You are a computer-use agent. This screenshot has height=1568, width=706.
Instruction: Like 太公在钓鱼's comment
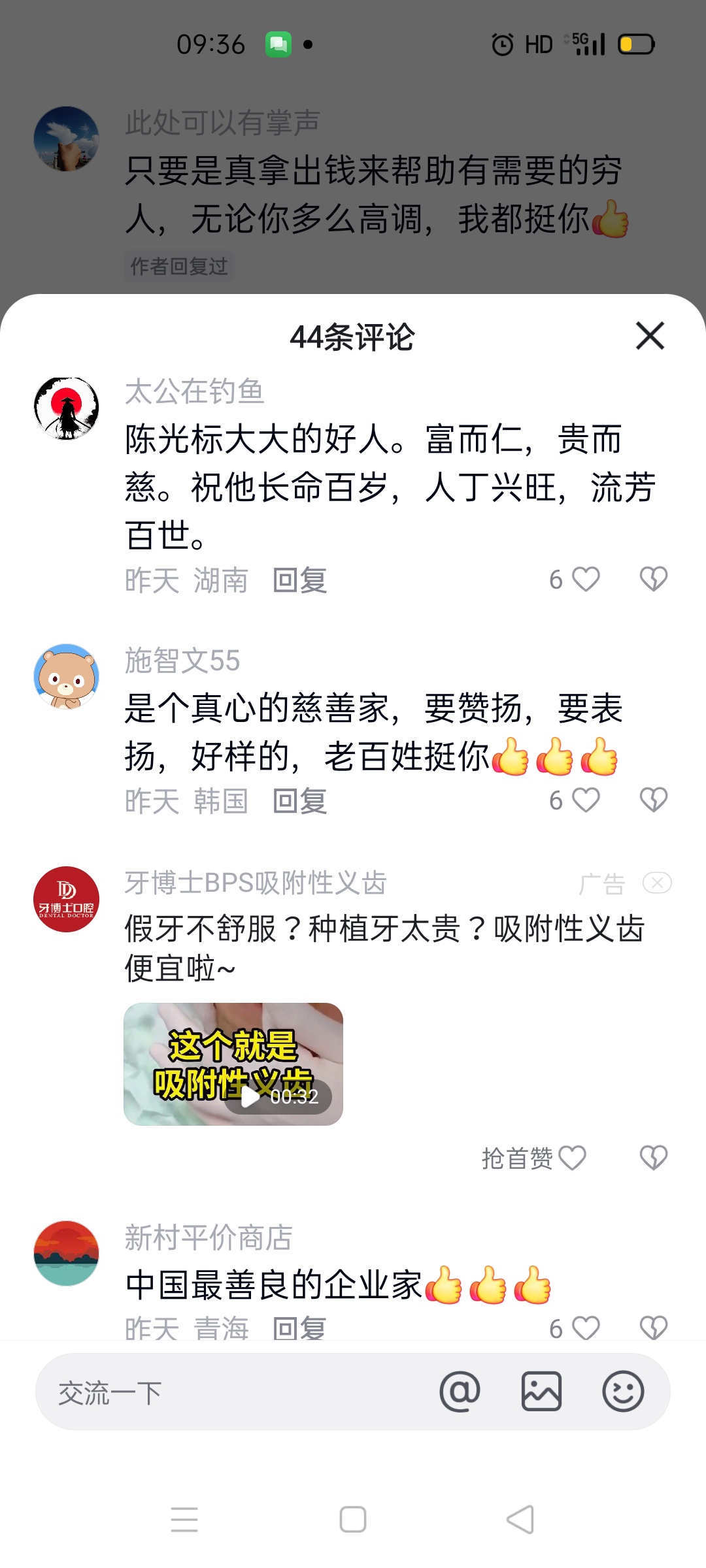(x=585, y=580)
